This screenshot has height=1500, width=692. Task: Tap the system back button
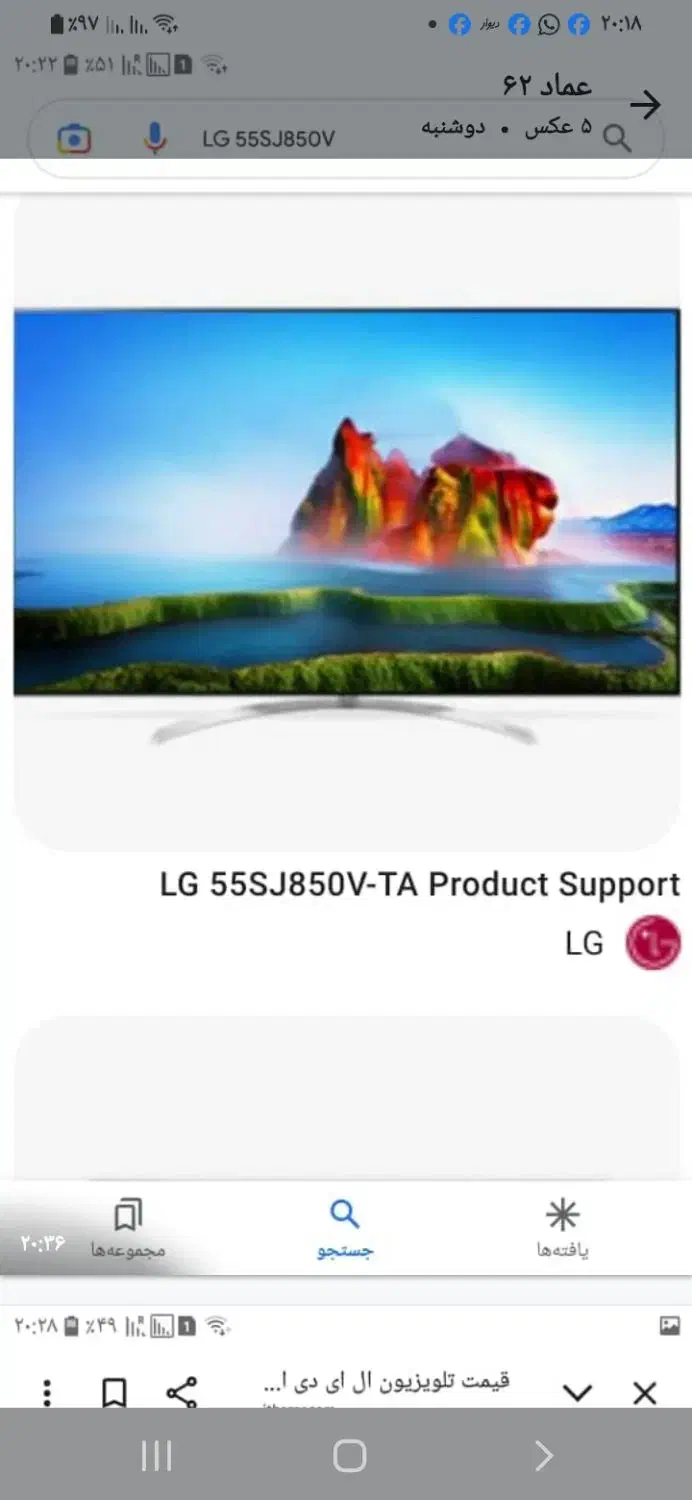(543, 1456)
